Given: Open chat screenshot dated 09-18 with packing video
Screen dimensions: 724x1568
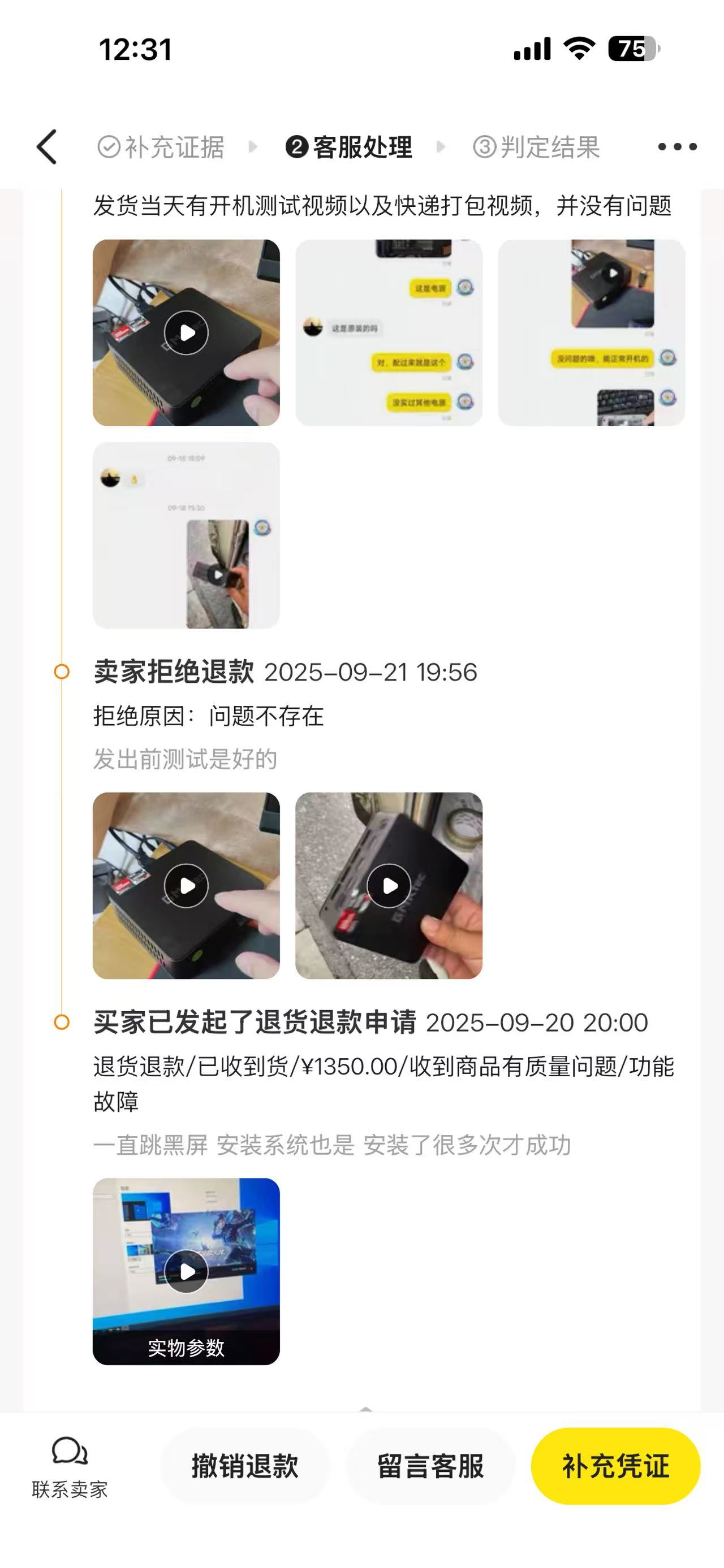Looking at the screenshot, I should click(x=186, y=535).
